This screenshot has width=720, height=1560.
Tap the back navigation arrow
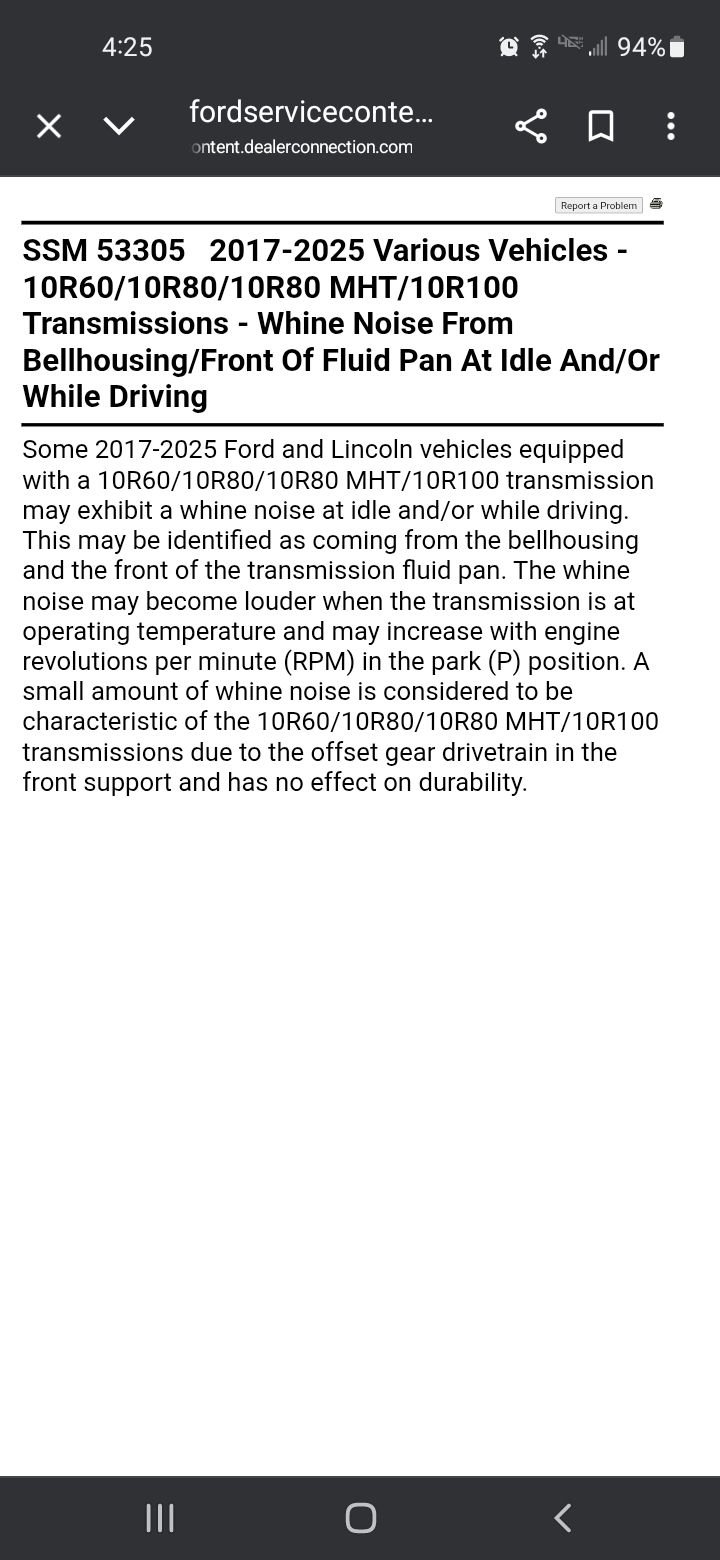pyautogui.click(x=562, y=1517)
